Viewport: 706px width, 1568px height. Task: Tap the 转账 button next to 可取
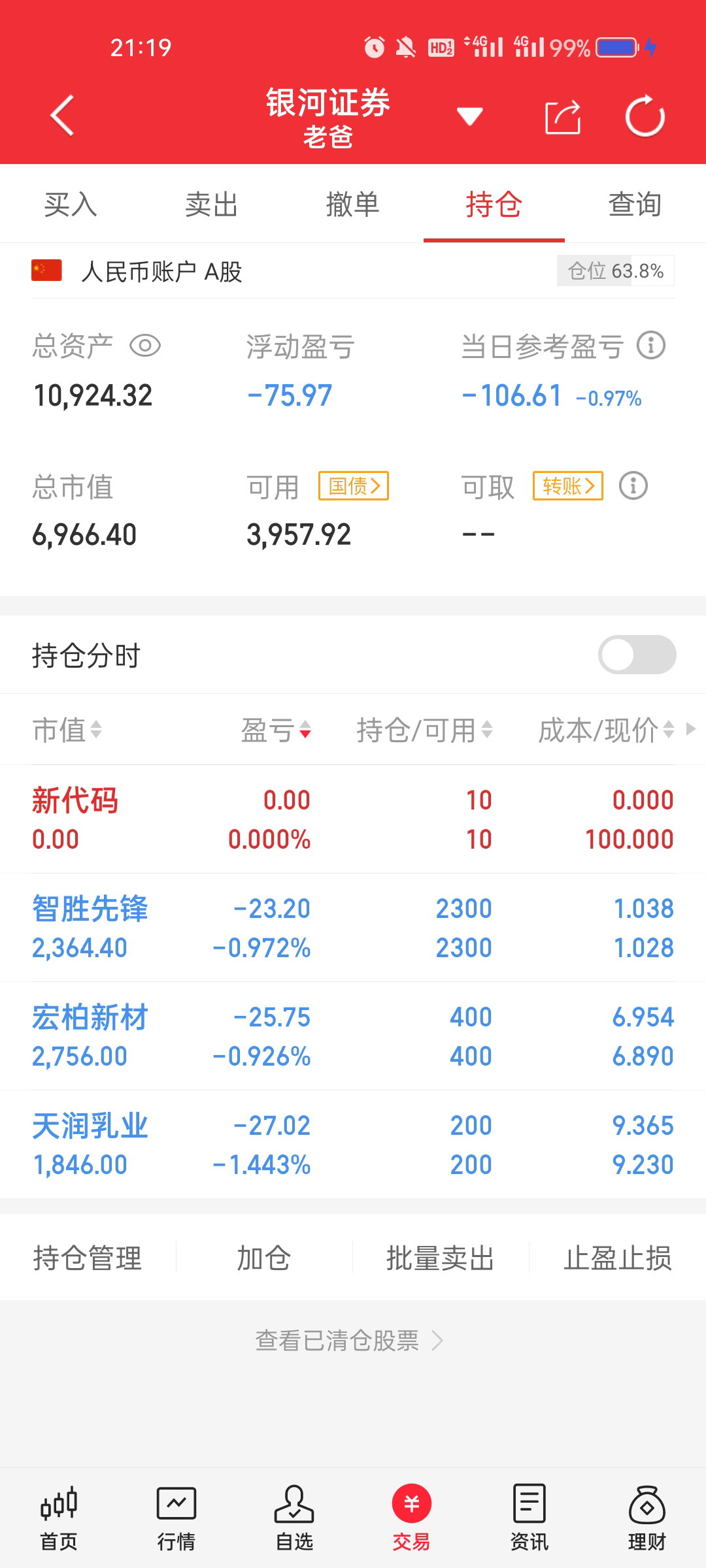[567, 486]
